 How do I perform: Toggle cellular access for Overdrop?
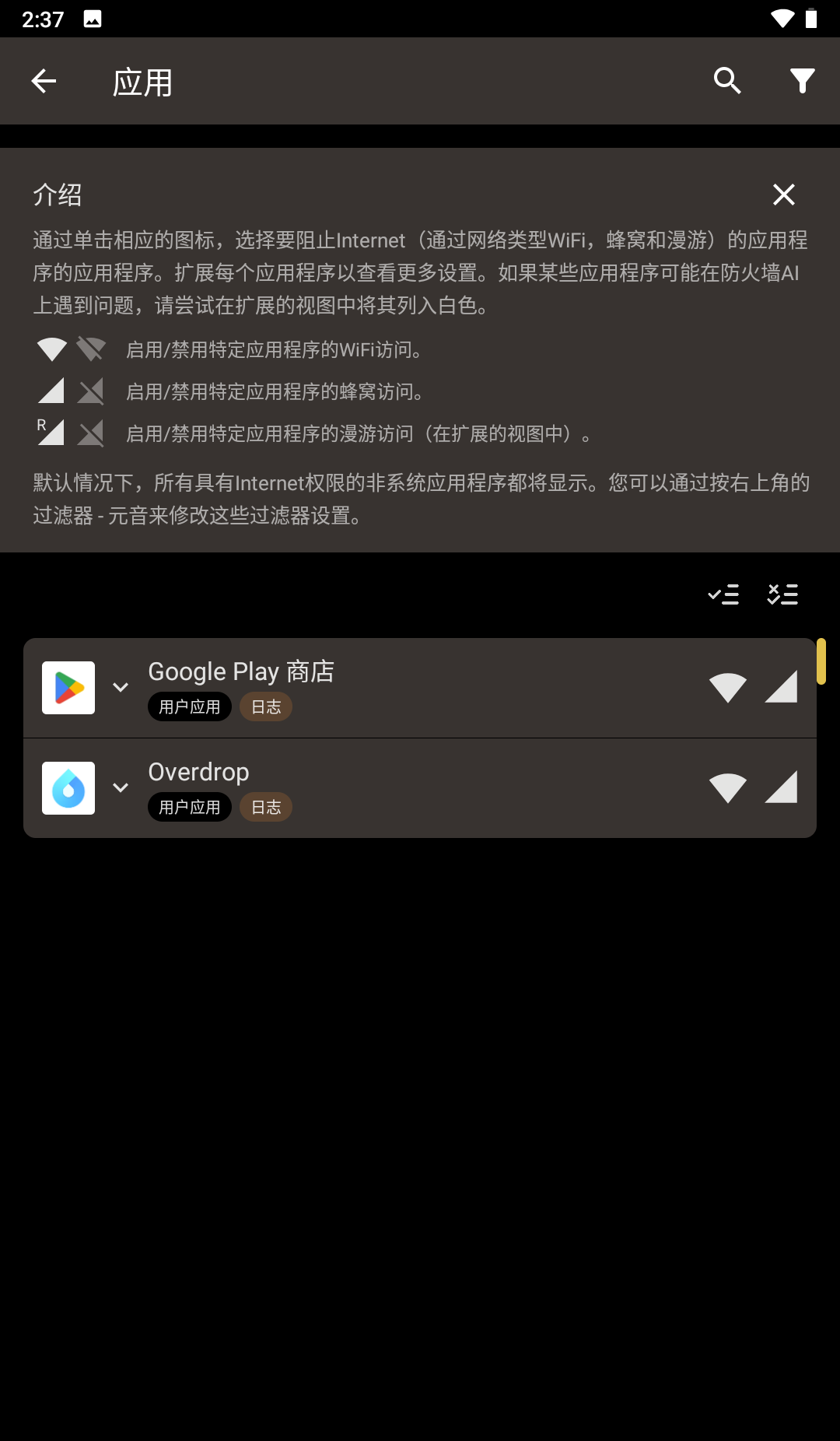(x=782, y=787)
